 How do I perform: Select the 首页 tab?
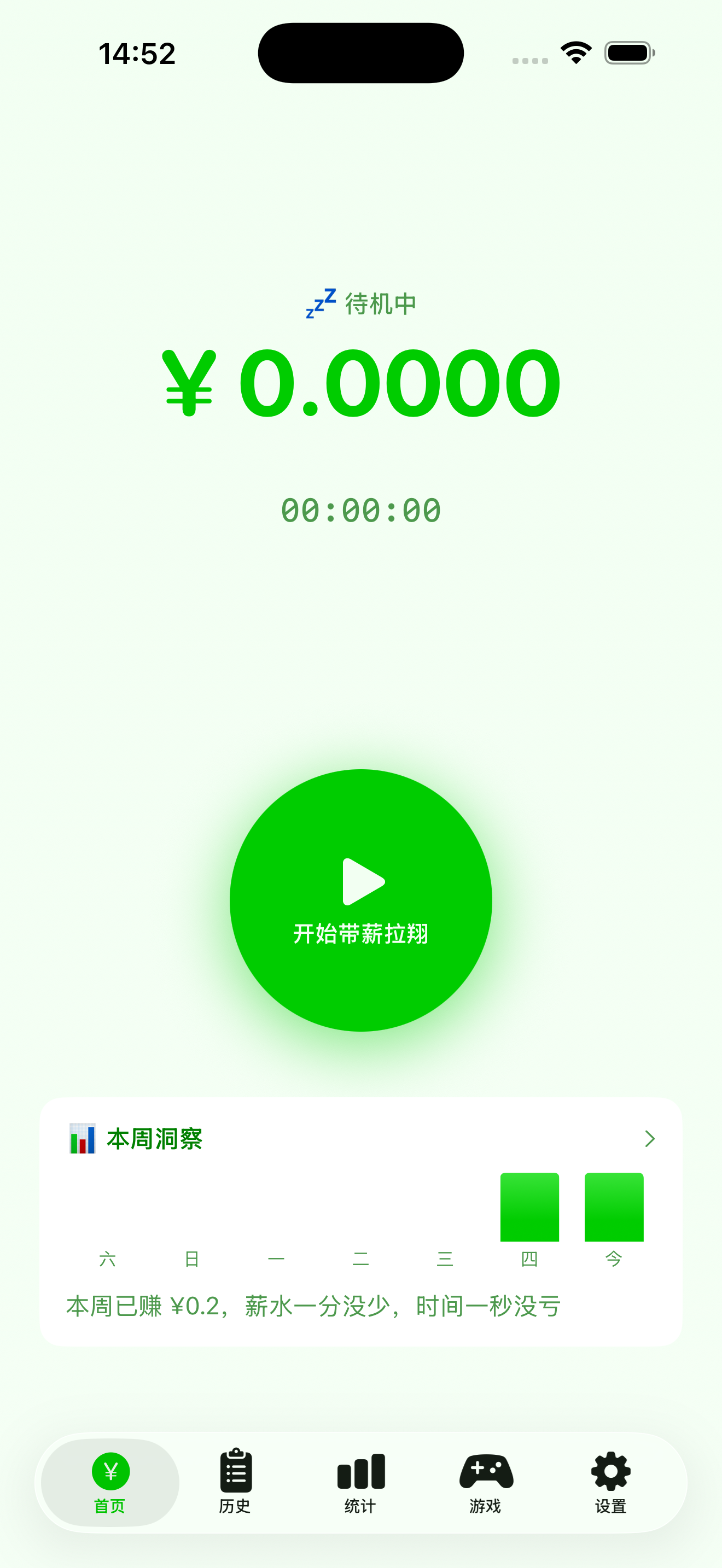tap(110, 1482)
